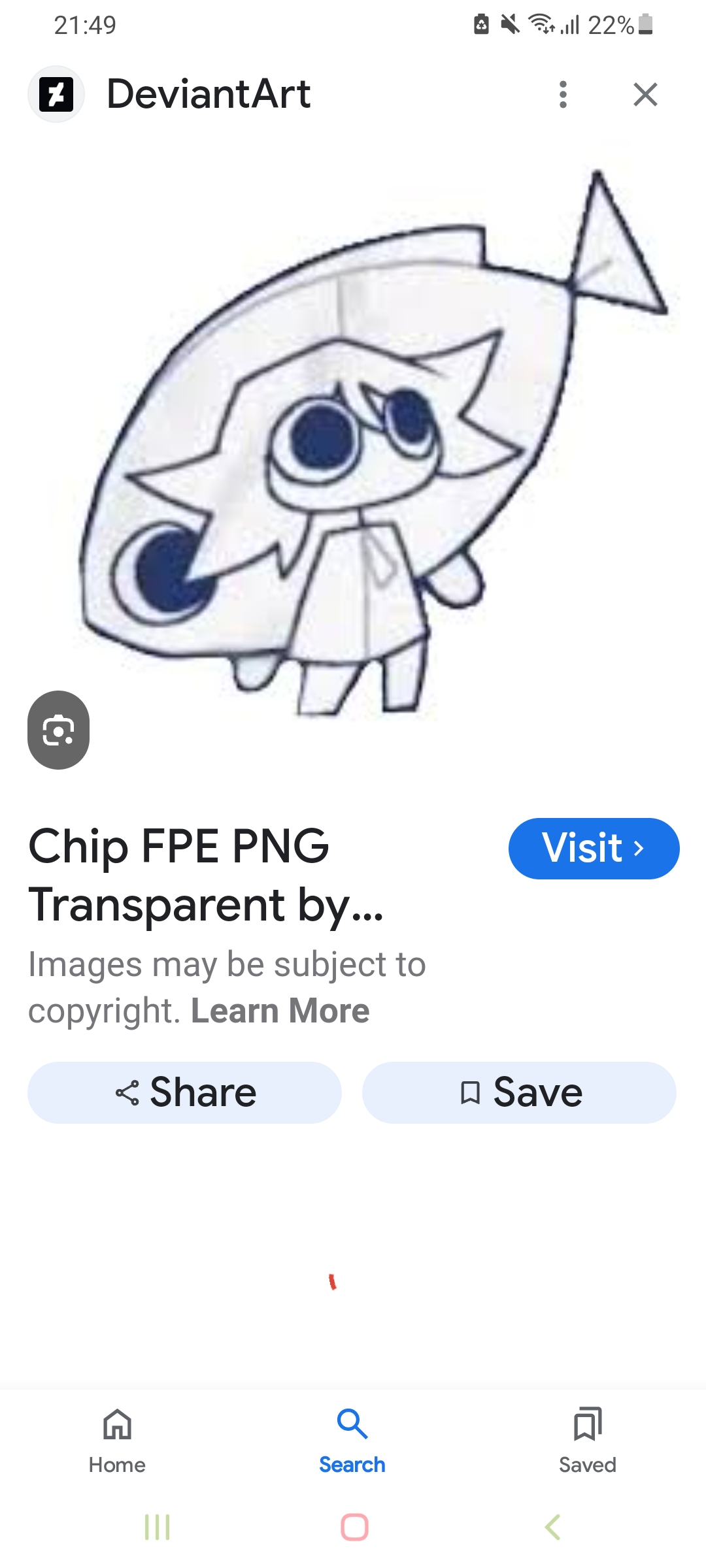Open recent apps from navigation bar

[x=157, y=1527]
